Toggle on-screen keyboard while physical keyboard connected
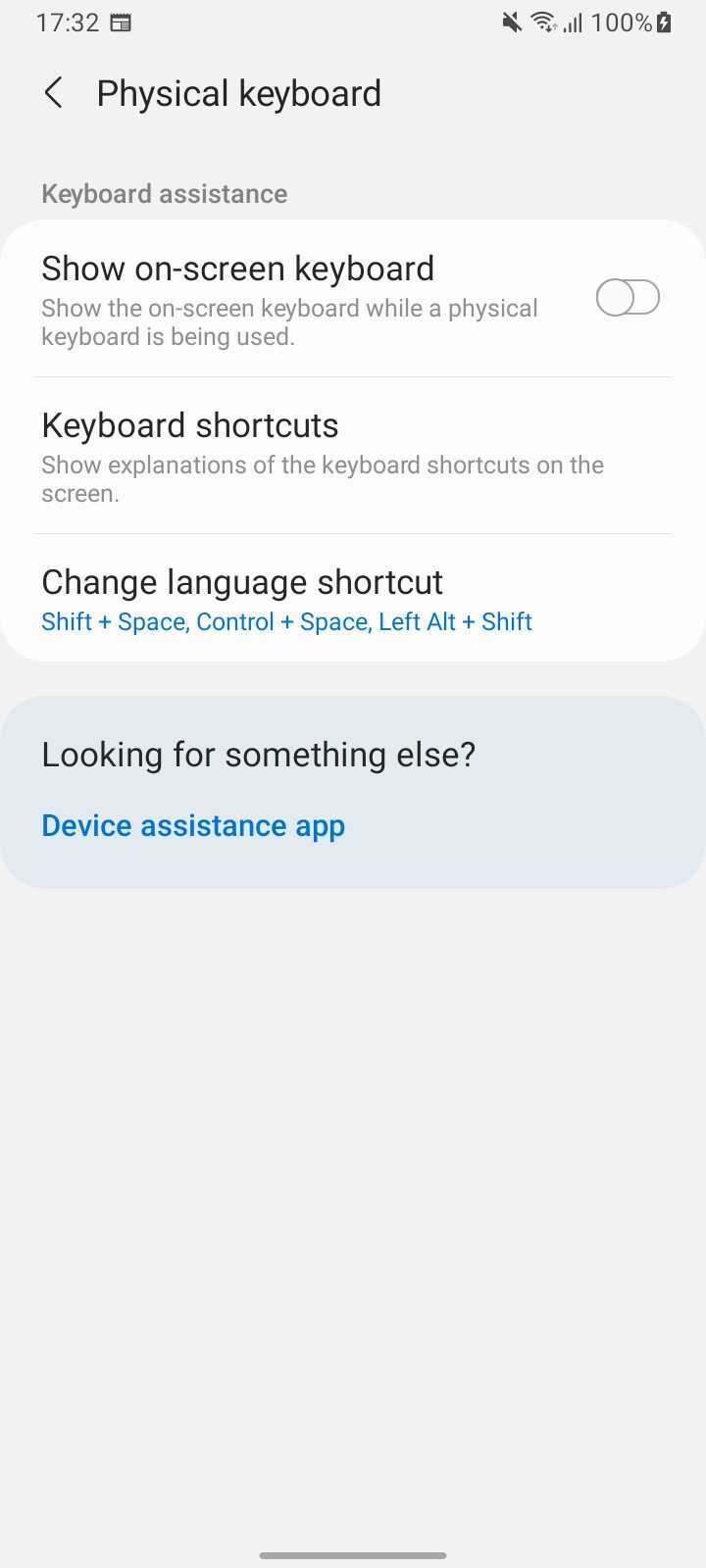Viewport: 706px width, 1568px height. click(x=627, y=298)
